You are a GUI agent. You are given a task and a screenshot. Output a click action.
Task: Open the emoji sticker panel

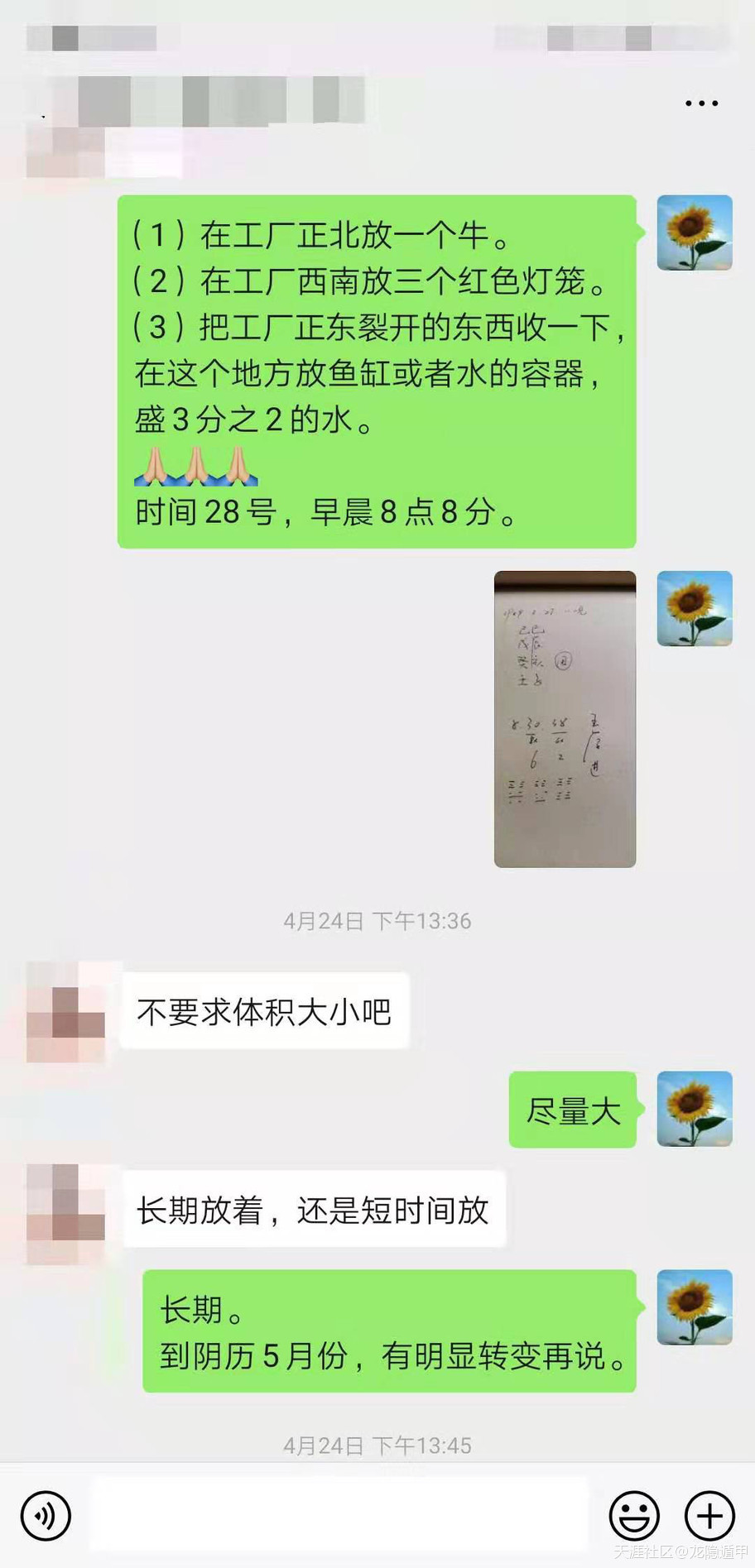[x=634, y=1515]
